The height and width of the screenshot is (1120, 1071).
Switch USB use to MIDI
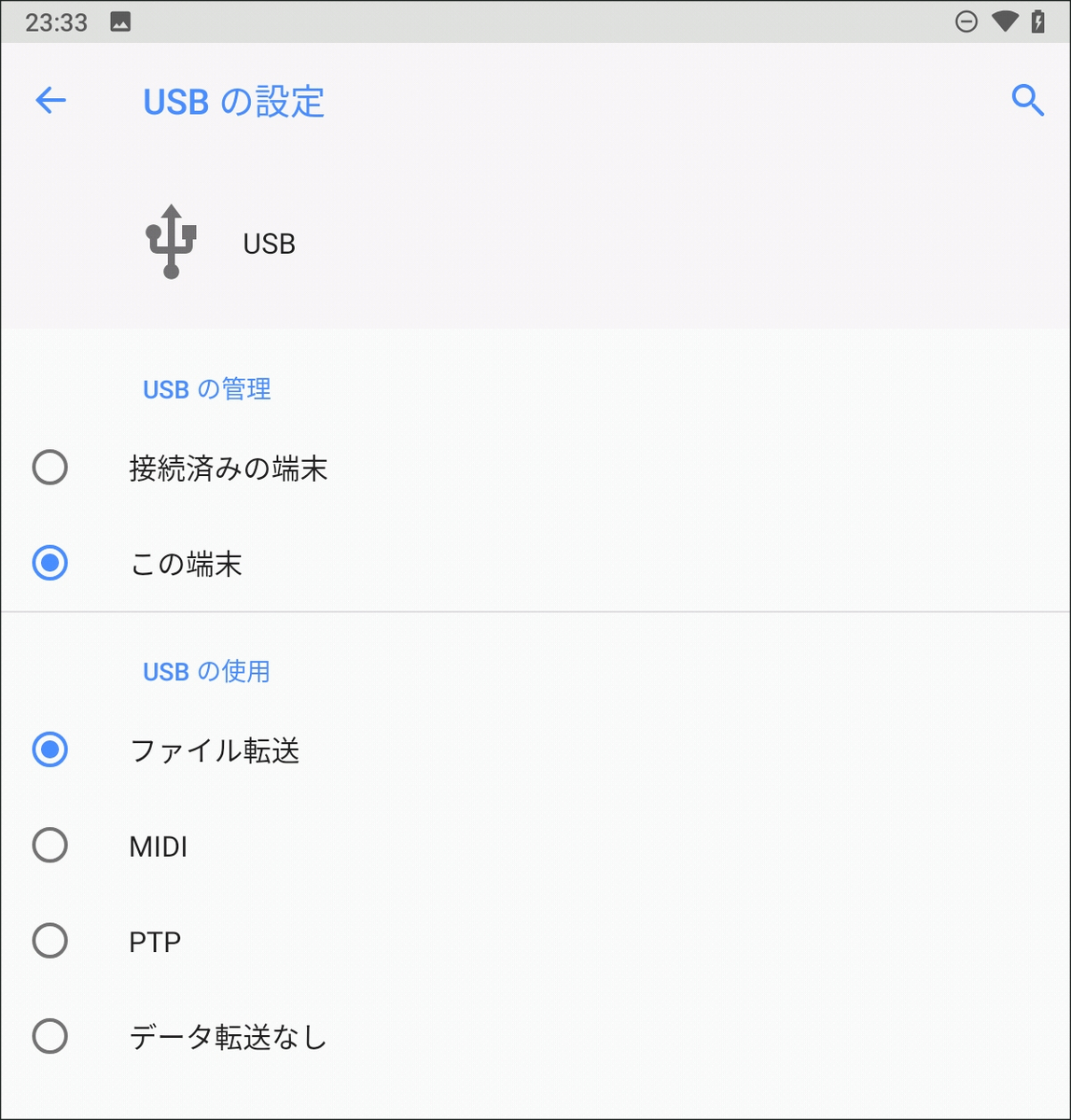(x=50, y=846)
